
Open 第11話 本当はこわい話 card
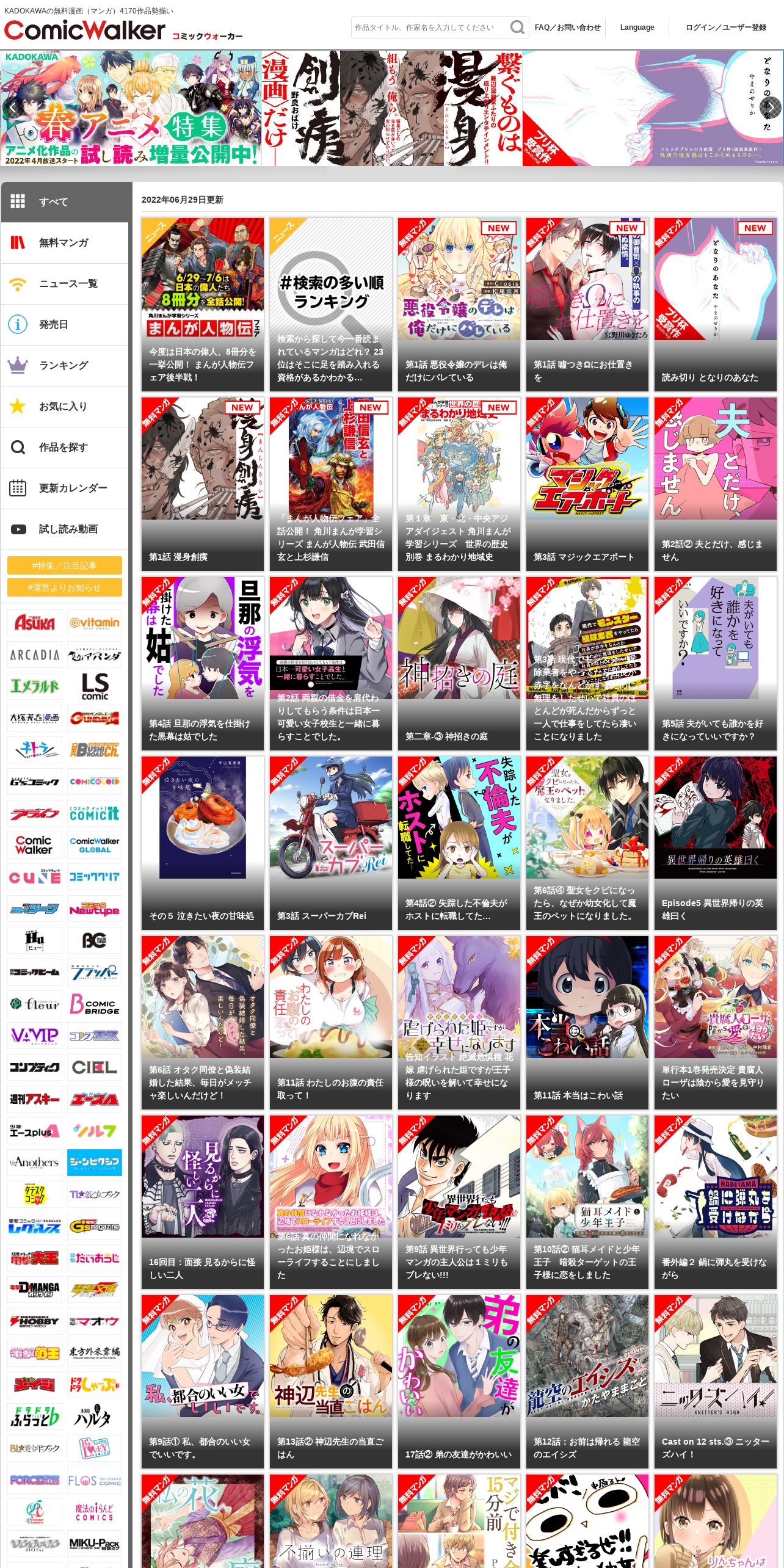point(587,1023)
